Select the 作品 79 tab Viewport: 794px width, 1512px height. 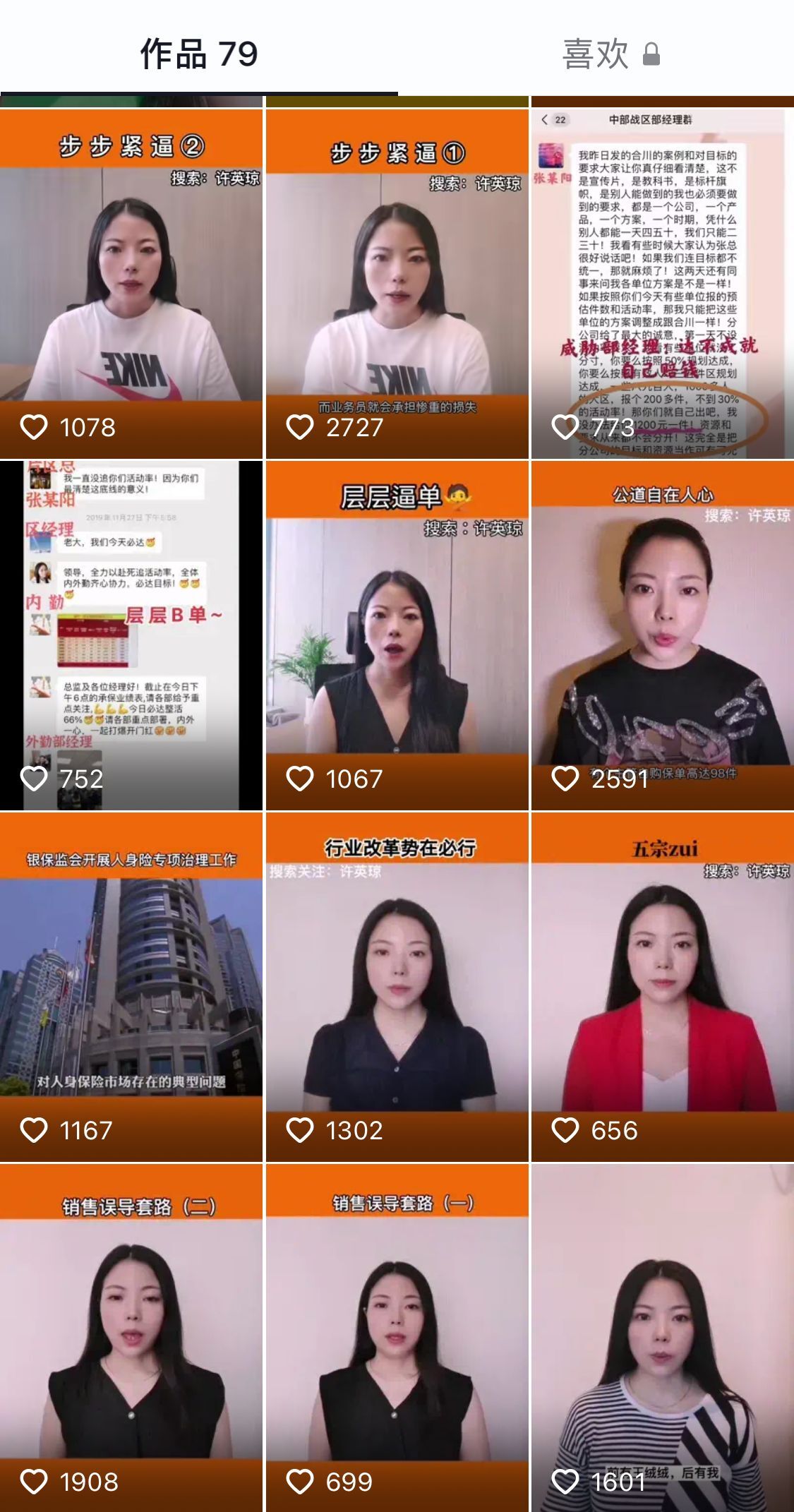click(200, 52)
